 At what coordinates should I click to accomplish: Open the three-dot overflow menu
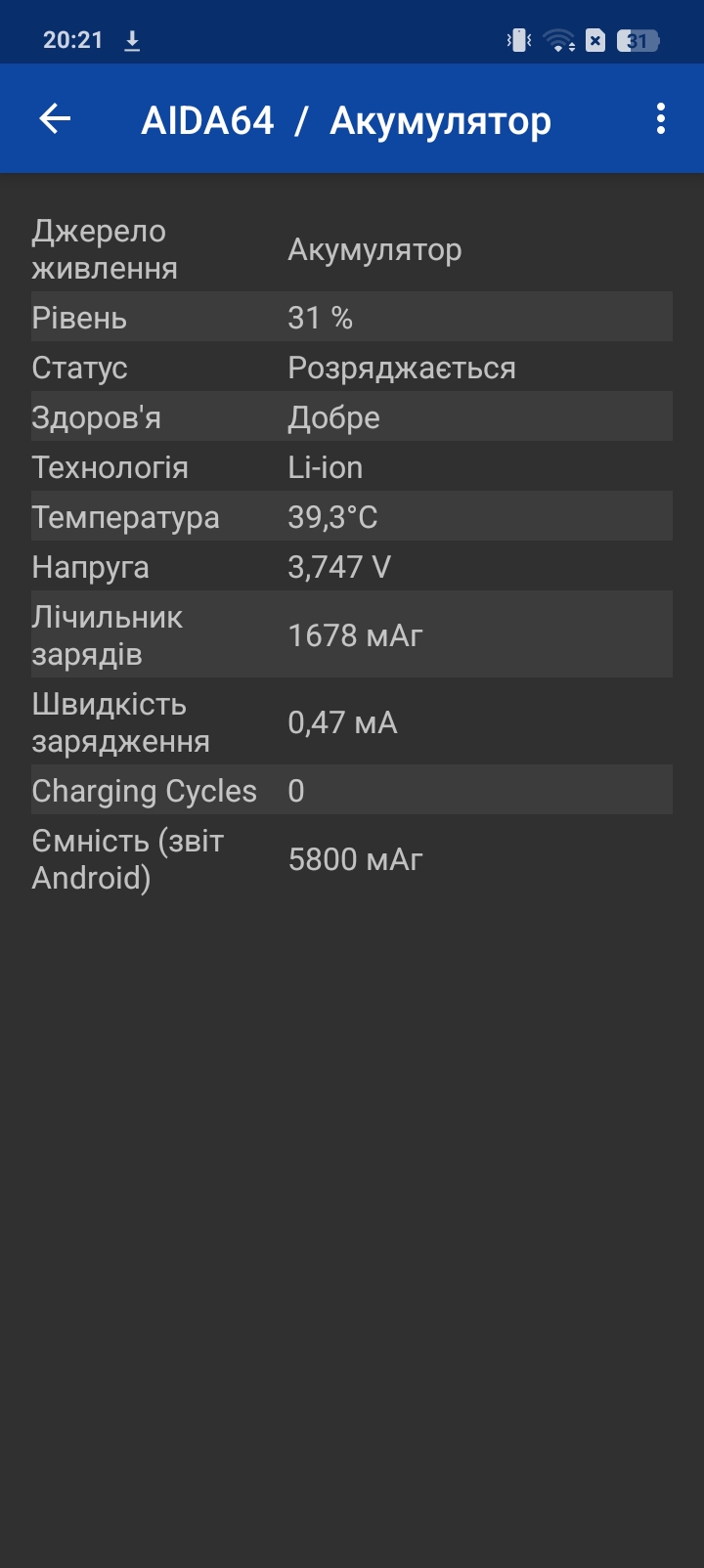pos(661,119)
